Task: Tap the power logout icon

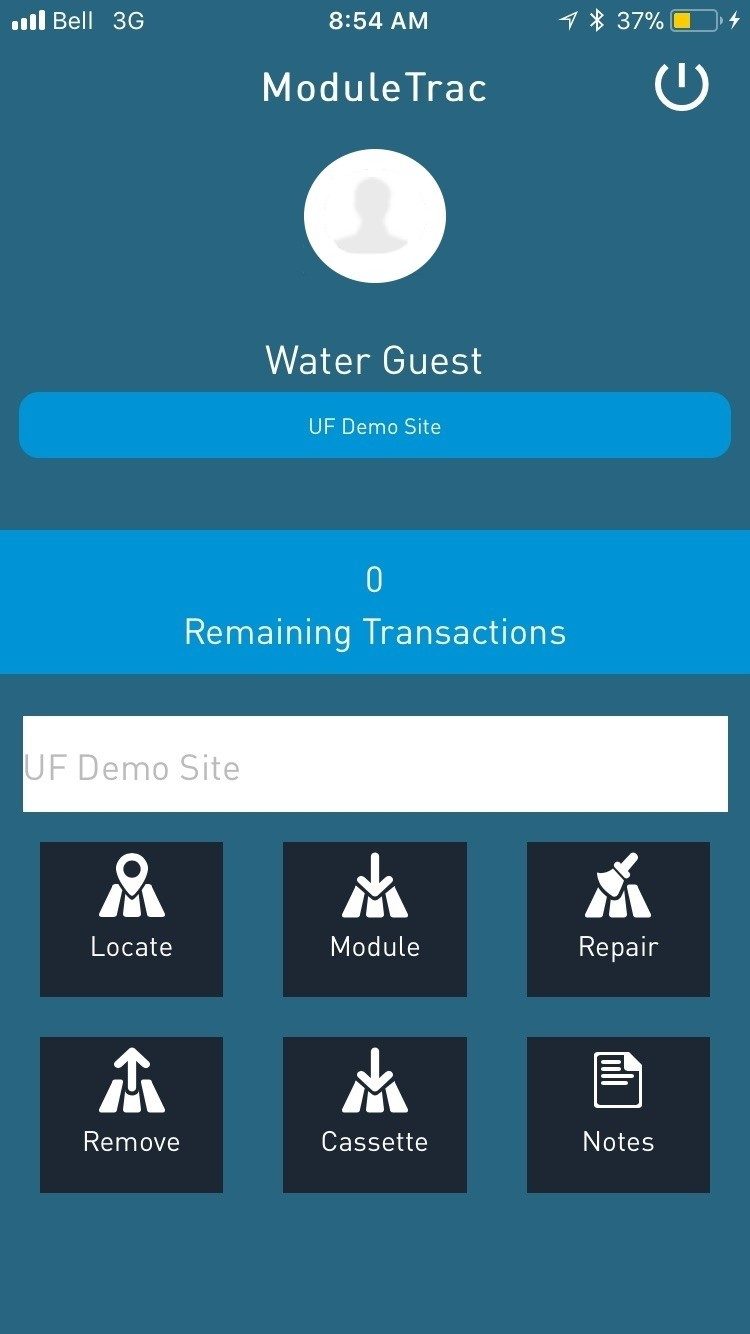Action: pyautogui.click(x=681, y=86)
